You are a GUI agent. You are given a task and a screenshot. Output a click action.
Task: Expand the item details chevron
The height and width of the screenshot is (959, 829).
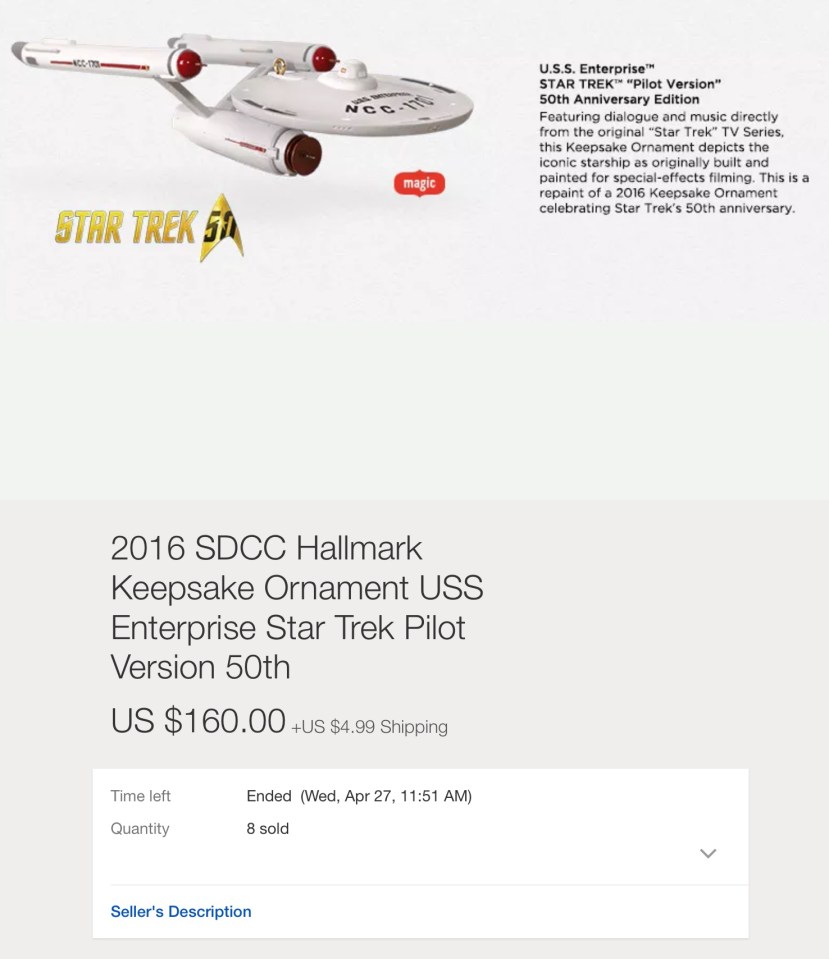tap(708, 853)
